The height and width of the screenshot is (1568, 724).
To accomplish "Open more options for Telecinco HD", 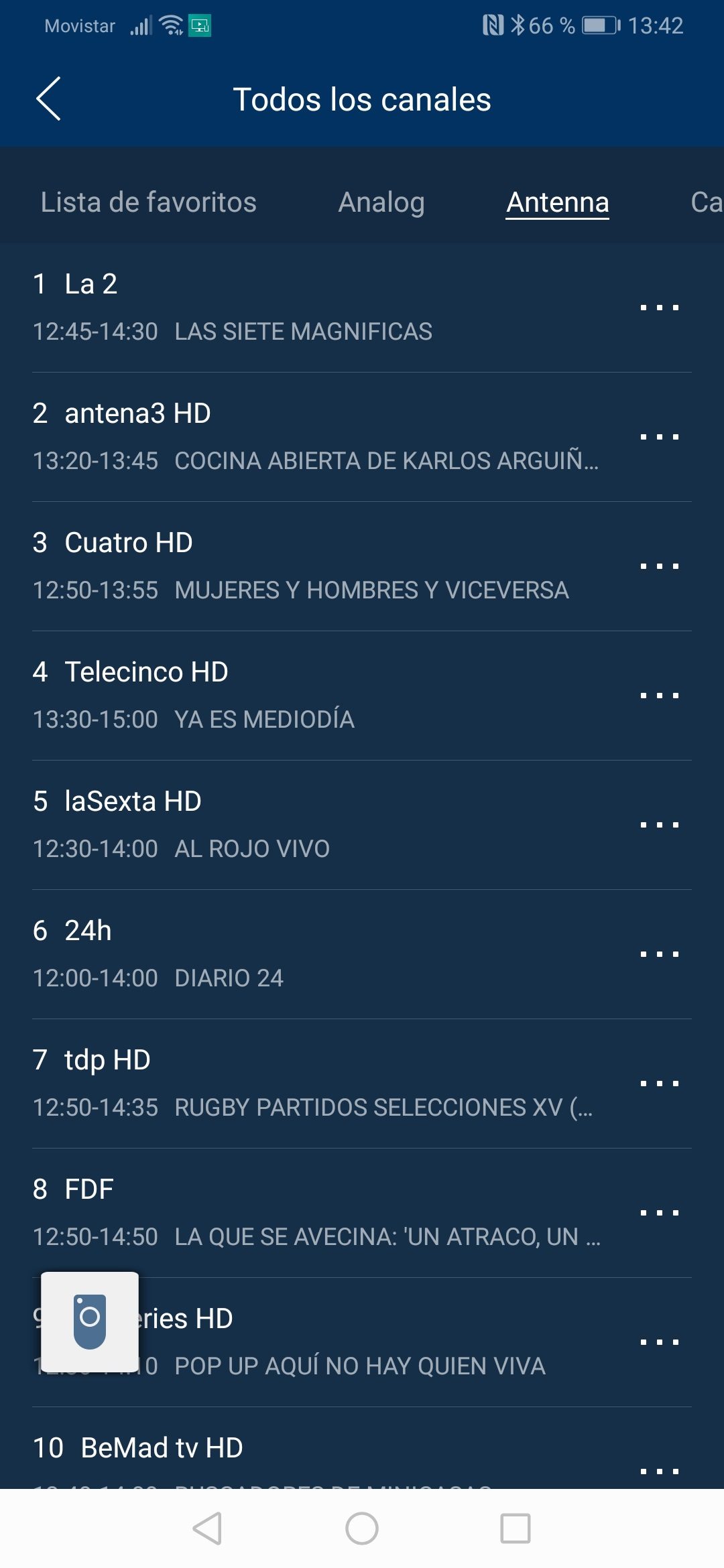I will pos(660,696).
